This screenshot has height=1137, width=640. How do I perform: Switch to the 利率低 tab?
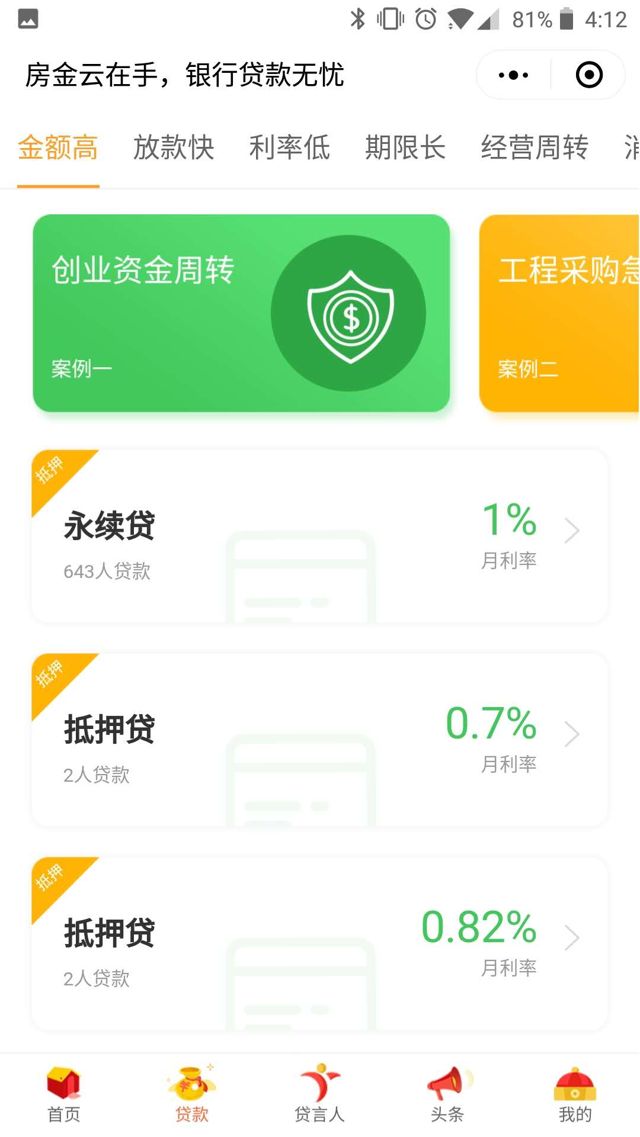[289, 148]
